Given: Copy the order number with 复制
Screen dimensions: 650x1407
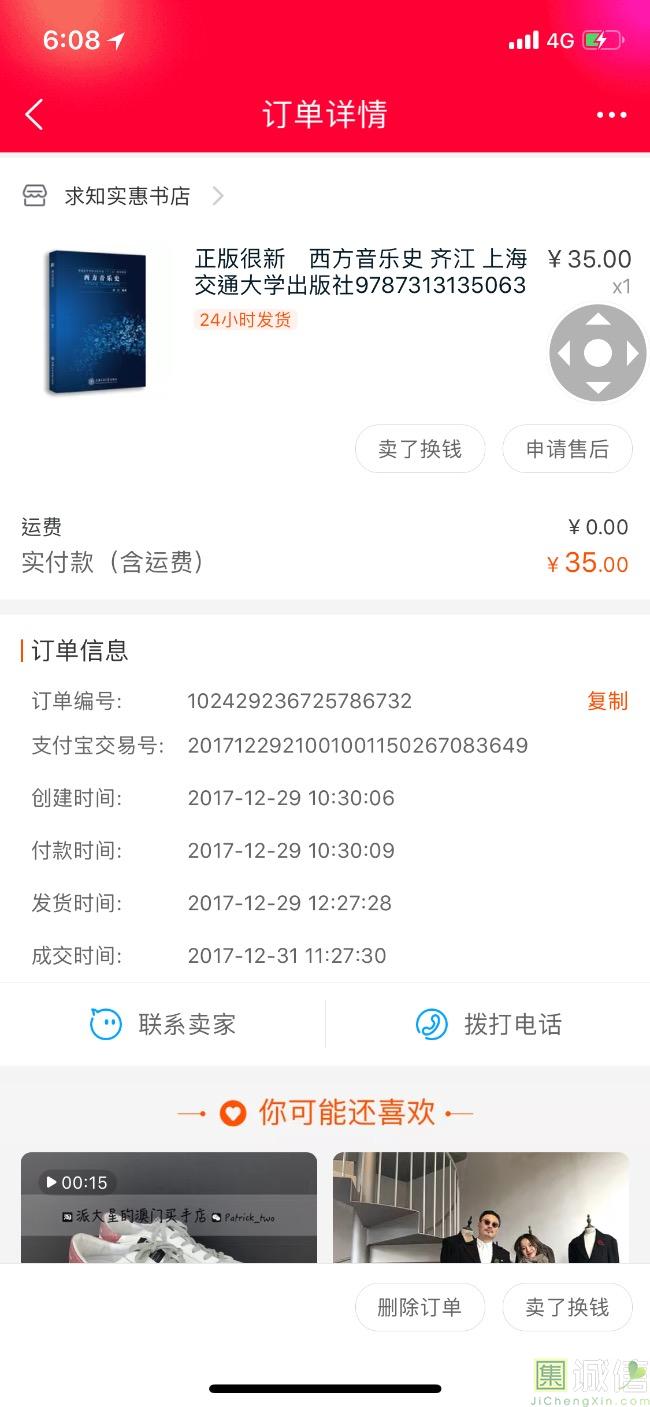Looking at the screenshot, I should (607, 701).
